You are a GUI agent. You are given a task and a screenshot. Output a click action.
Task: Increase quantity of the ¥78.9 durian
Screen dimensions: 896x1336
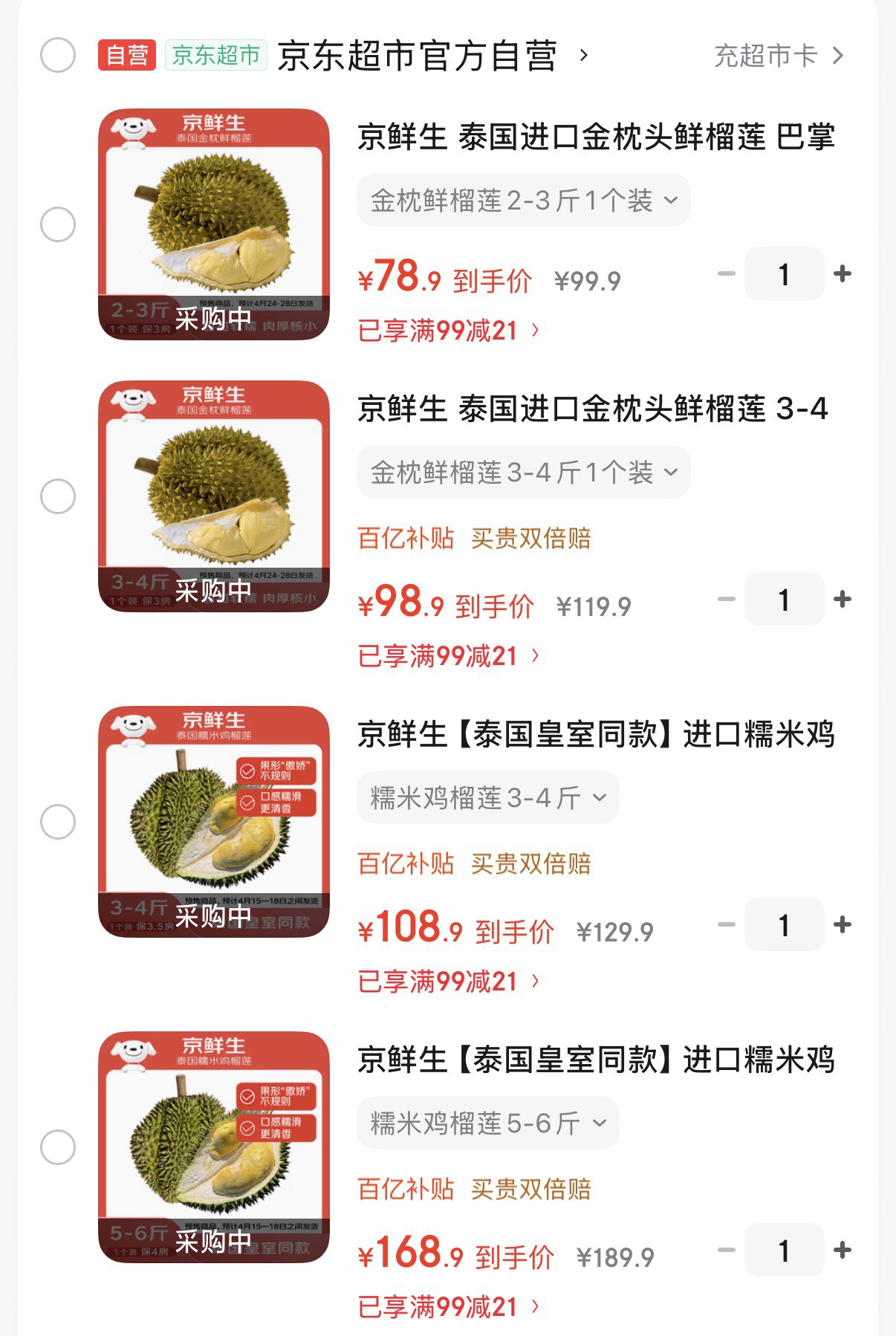point(843,274)
